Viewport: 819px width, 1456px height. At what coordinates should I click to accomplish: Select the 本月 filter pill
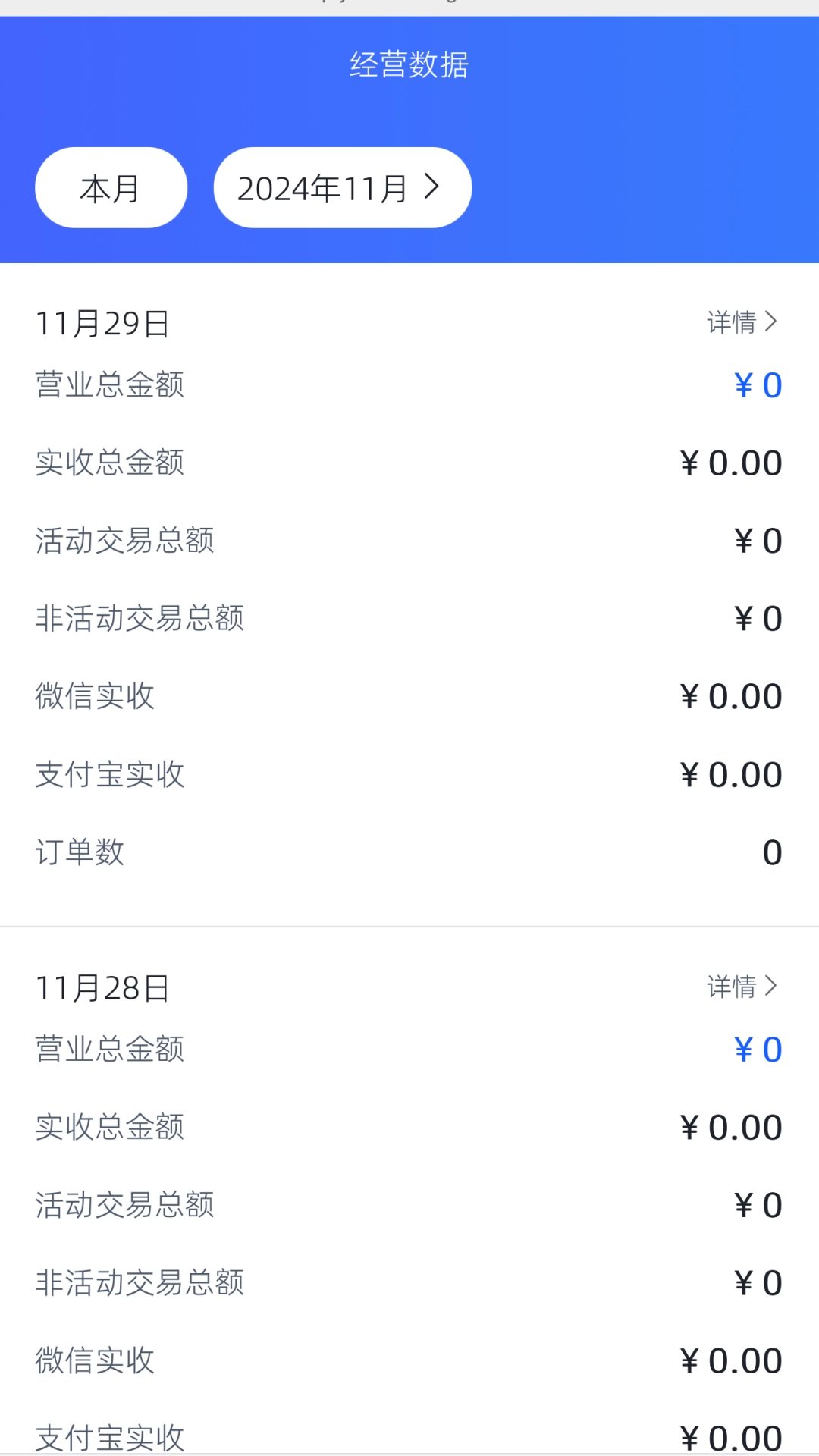pyautogui.click(x=111, y=187)
